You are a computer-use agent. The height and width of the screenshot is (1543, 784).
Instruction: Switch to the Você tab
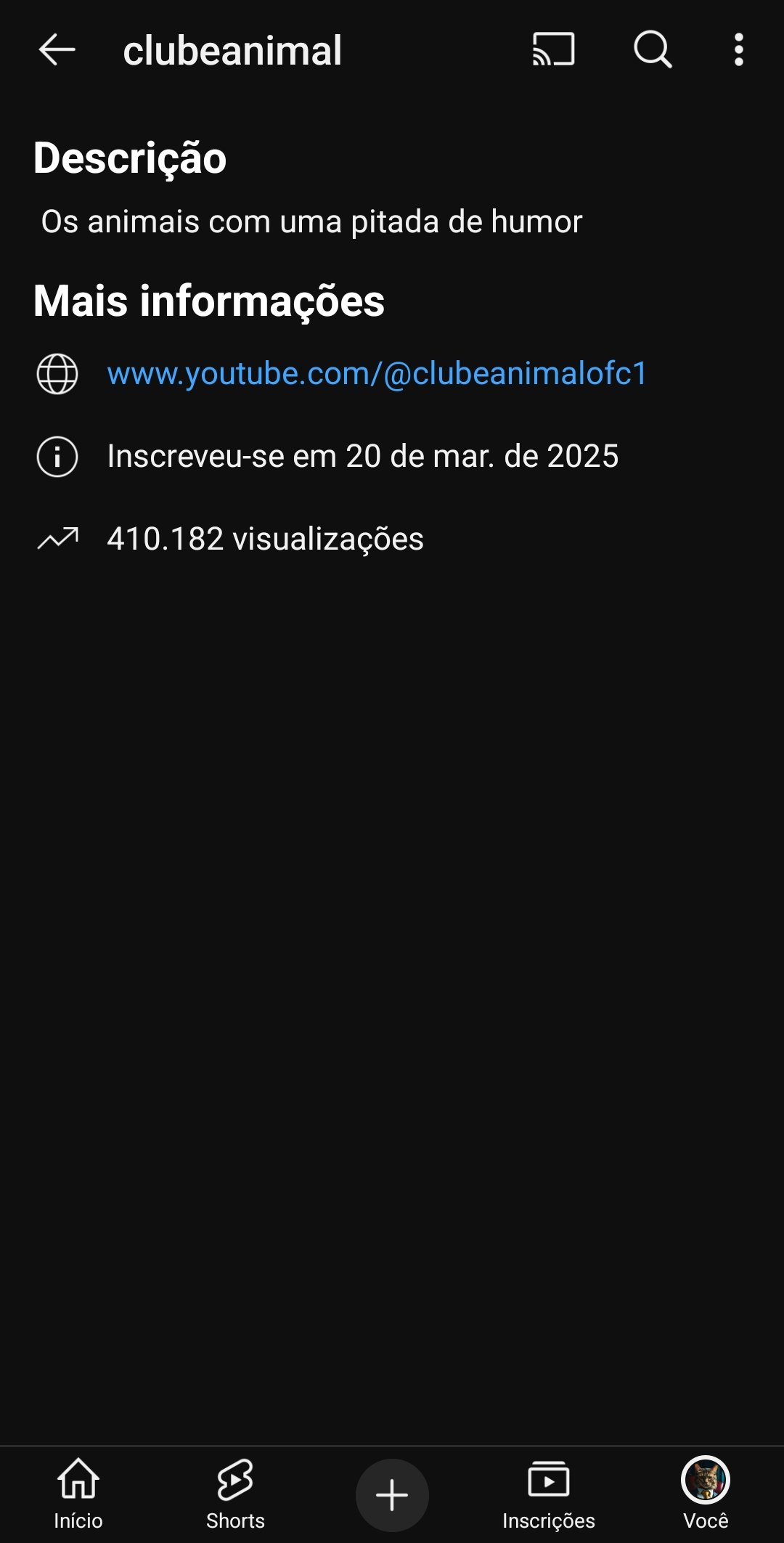pos(706,1494)
